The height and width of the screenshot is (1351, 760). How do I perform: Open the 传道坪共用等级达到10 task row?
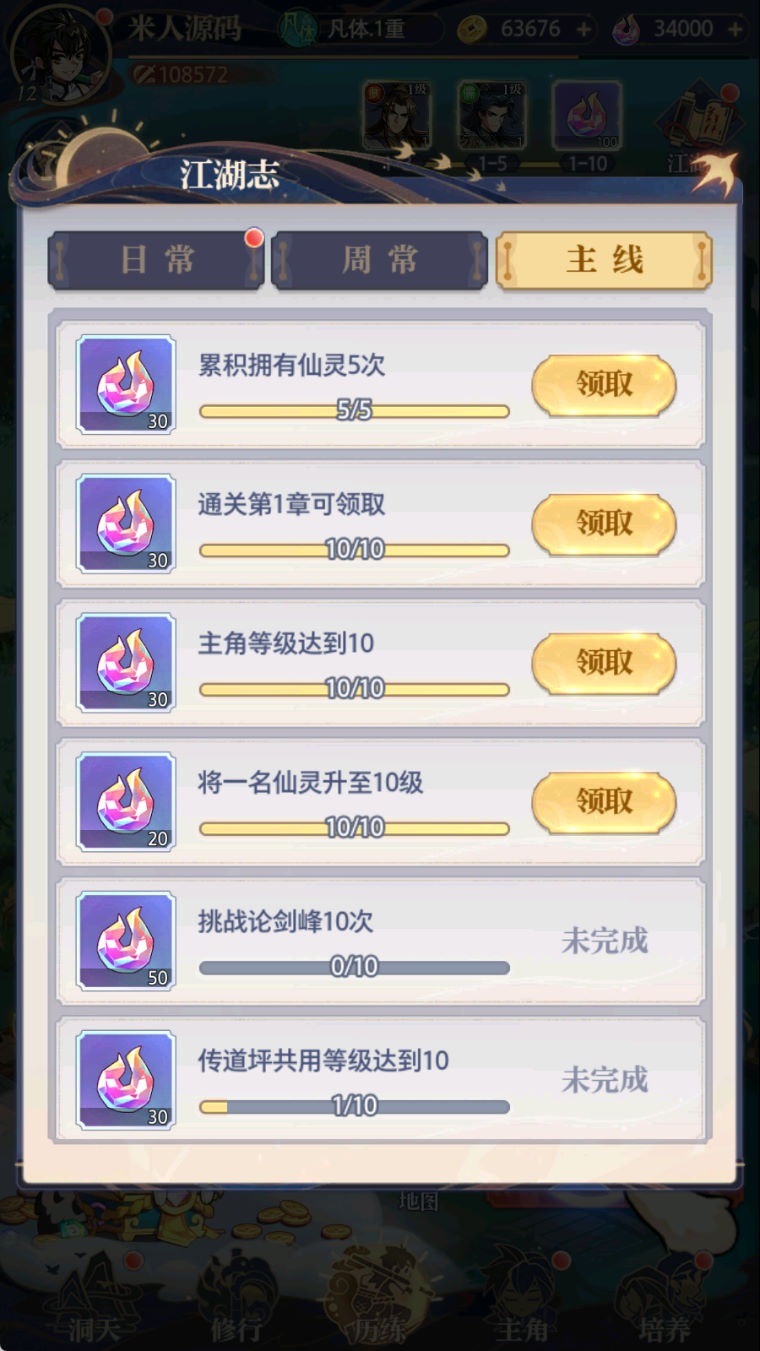click(380, 1080)
